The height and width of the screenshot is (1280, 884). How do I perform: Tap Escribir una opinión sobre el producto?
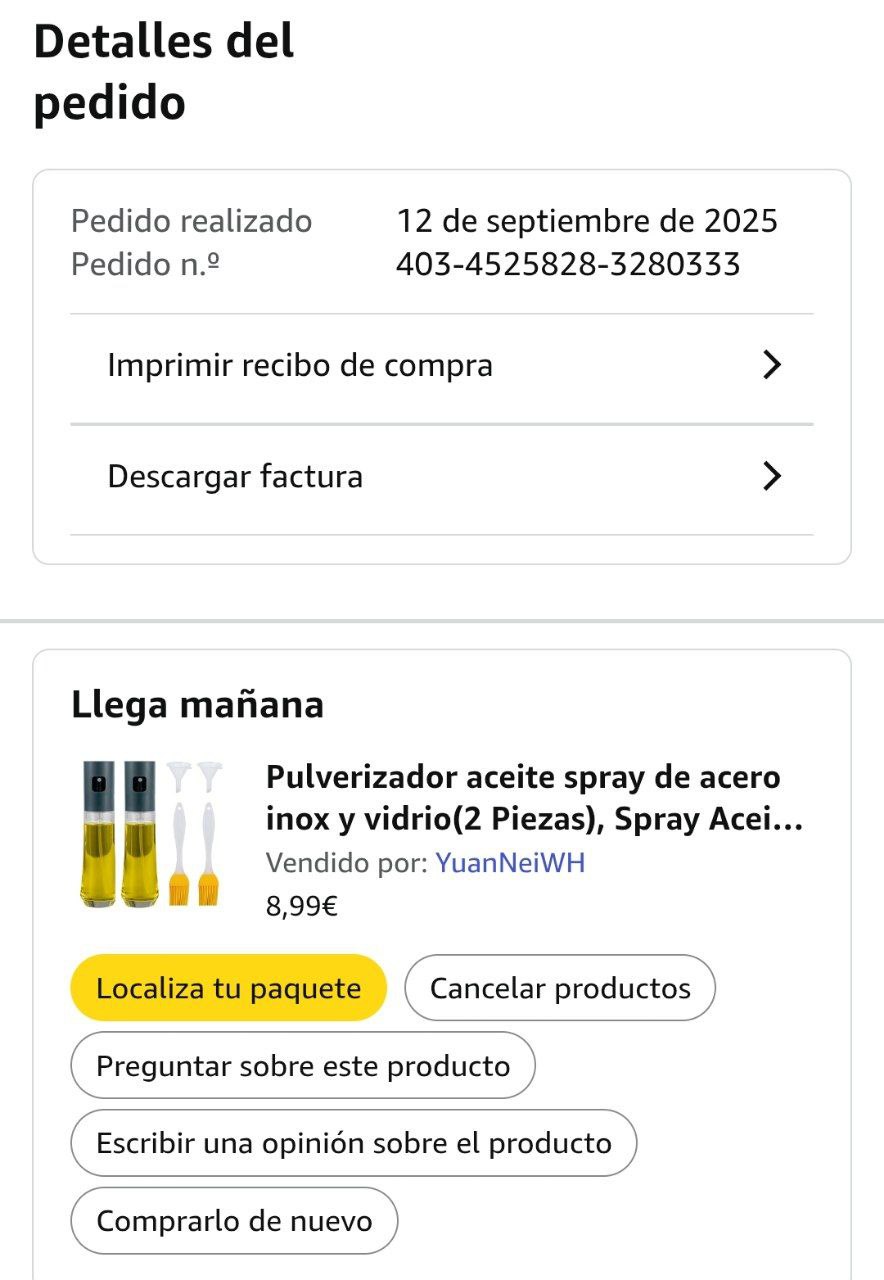353,1143
